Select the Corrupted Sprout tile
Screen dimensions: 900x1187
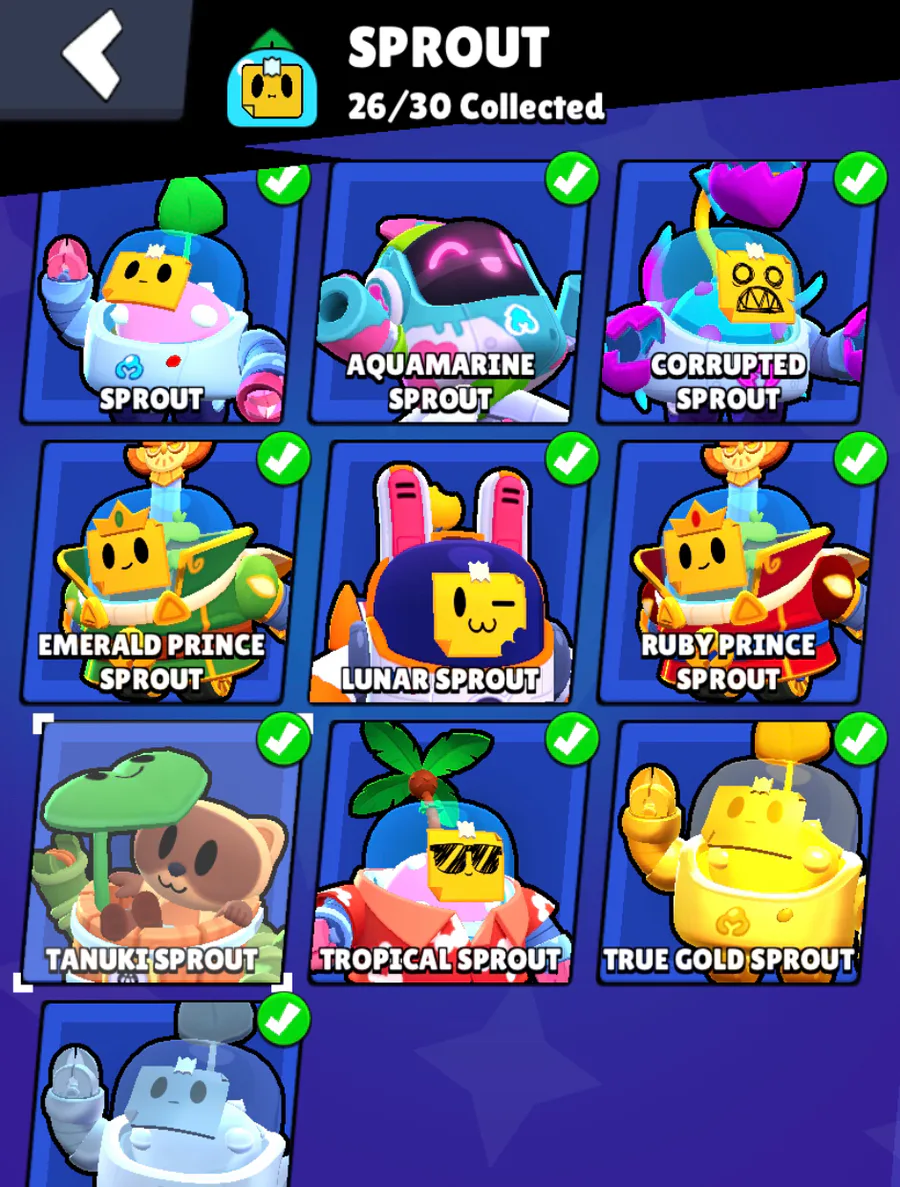tap(738, 295)
